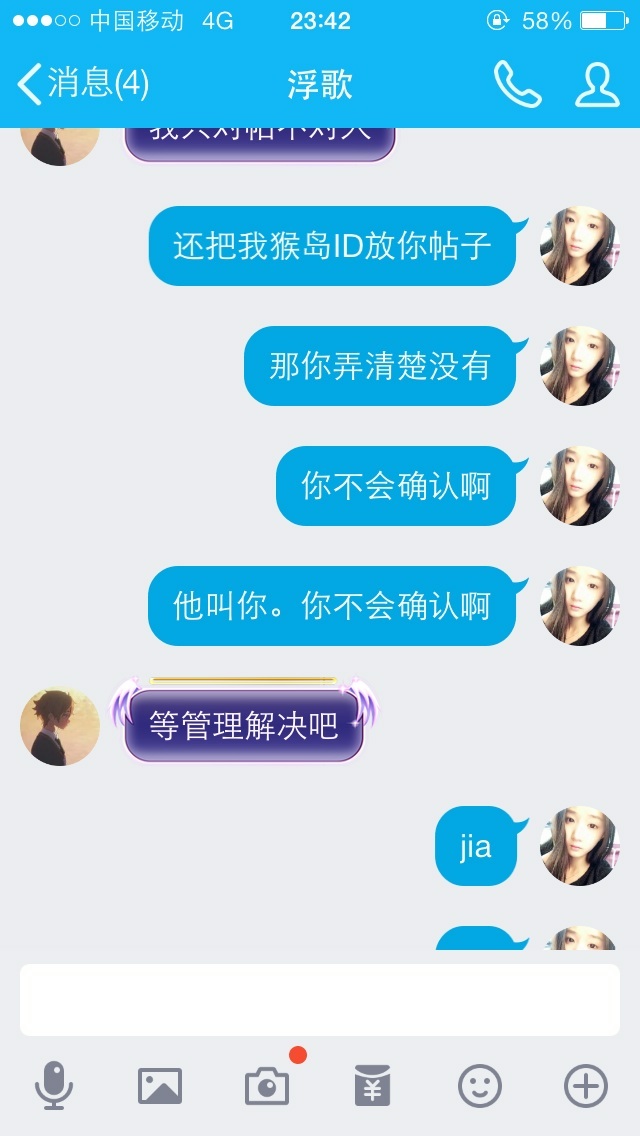640x1136 pixels.
Task: Record a voice message with the microphone
Action: [x=54, y=1085]
